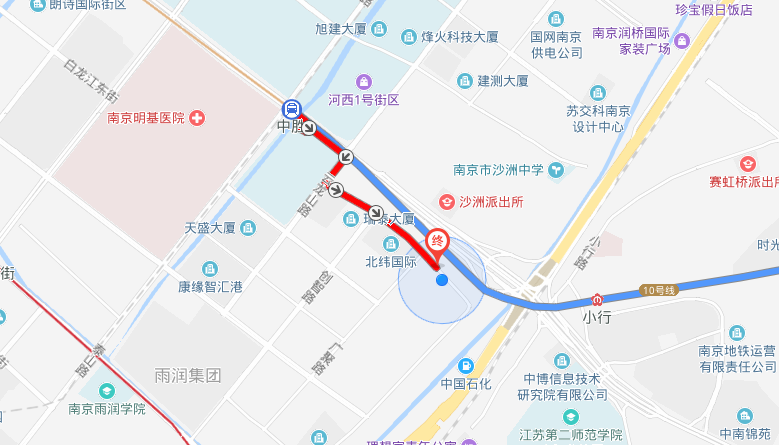This screenshot has height=445, width=779.
Task: Open 中国石化 gas station marker
Action: click(465, 365)
